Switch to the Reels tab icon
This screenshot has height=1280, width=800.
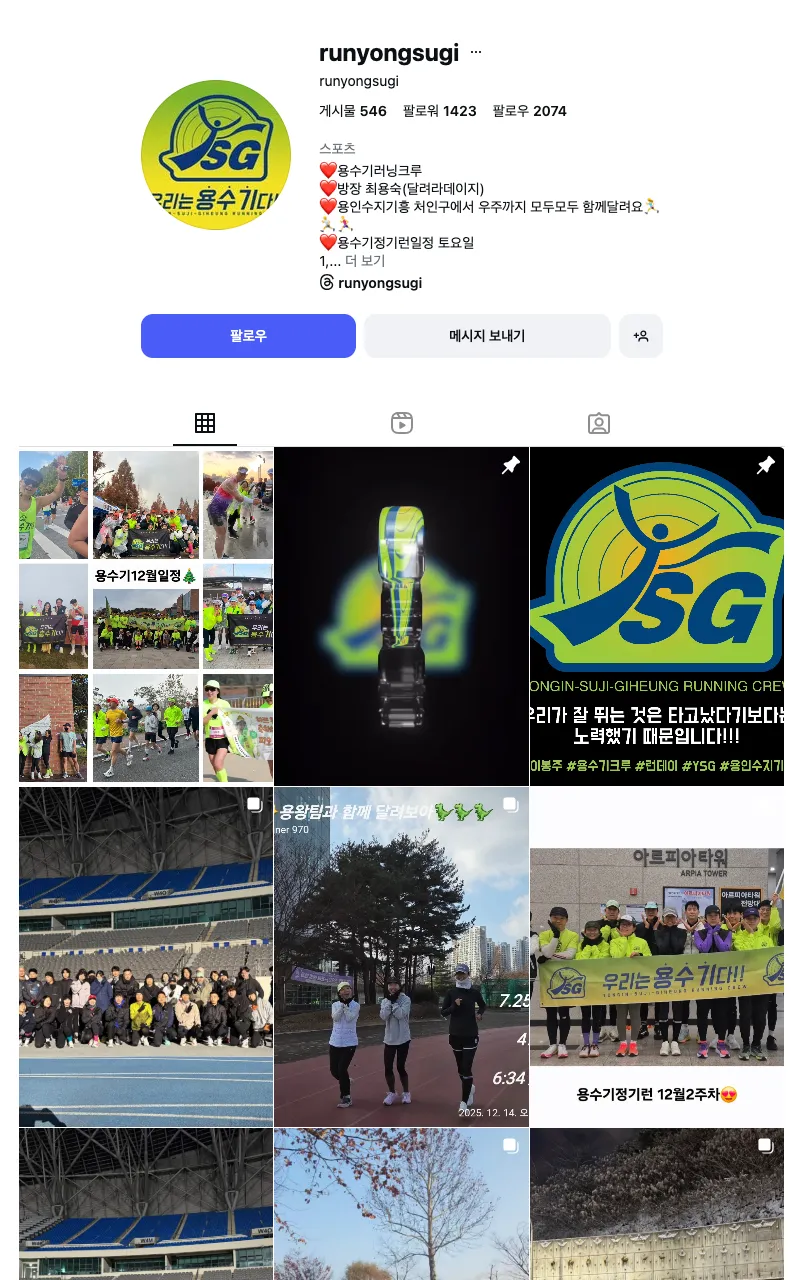tap(401, 422)
